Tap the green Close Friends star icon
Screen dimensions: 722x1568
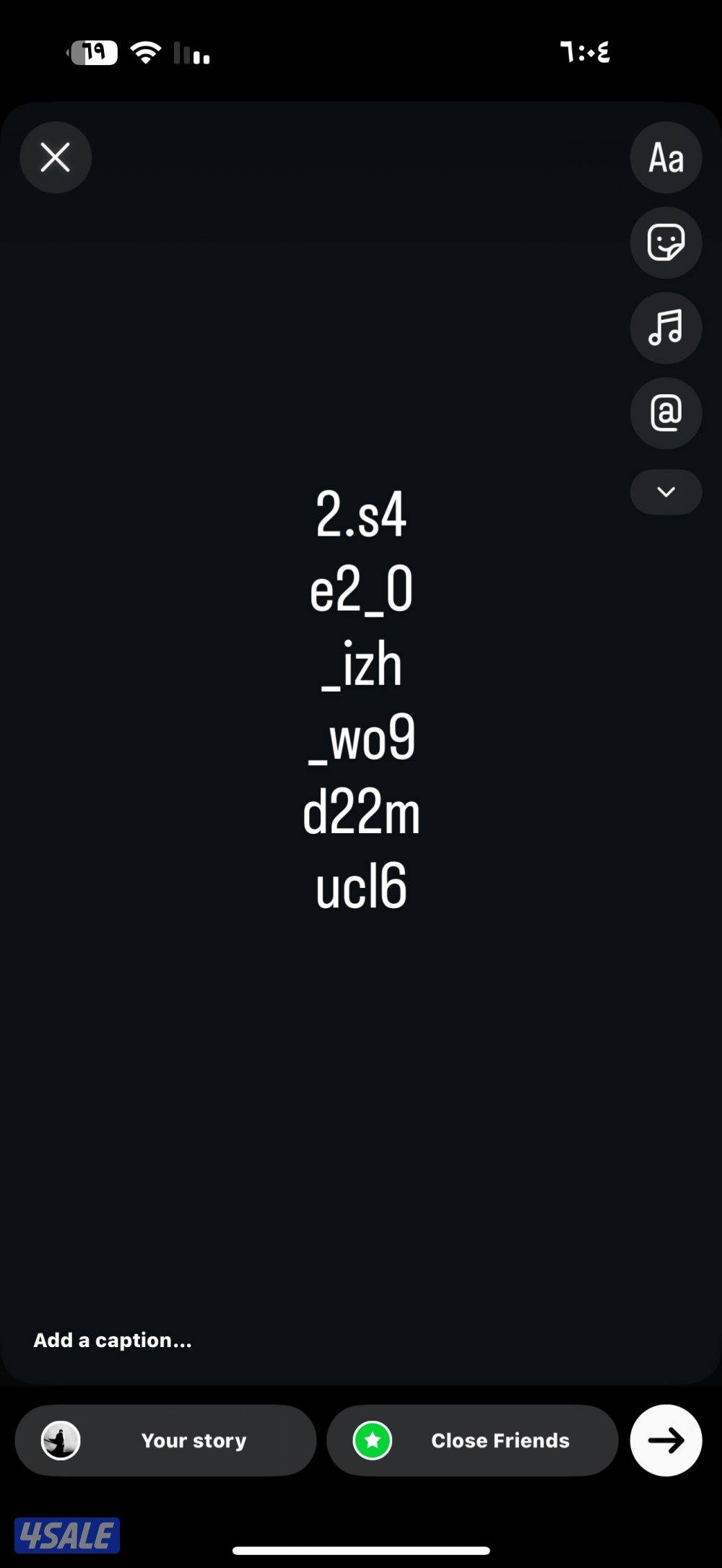373,1440
